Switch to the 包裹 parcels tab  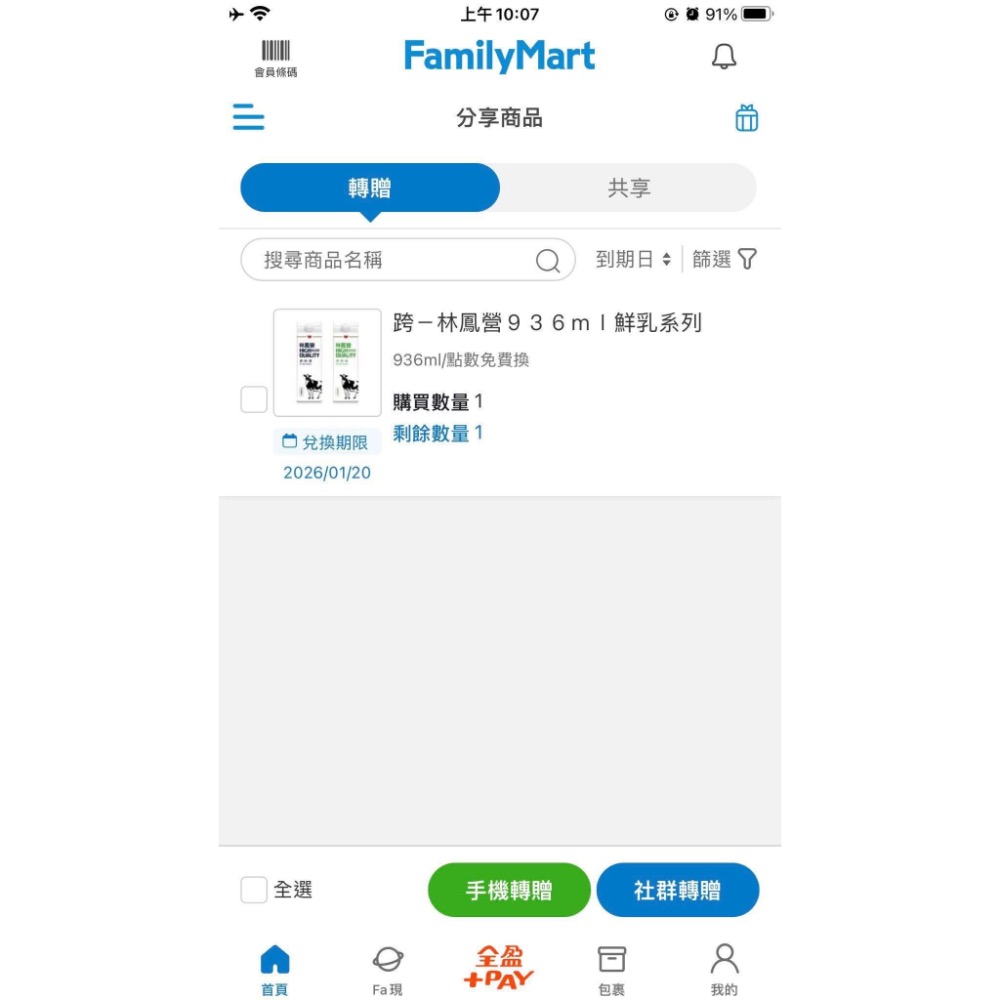612,970
